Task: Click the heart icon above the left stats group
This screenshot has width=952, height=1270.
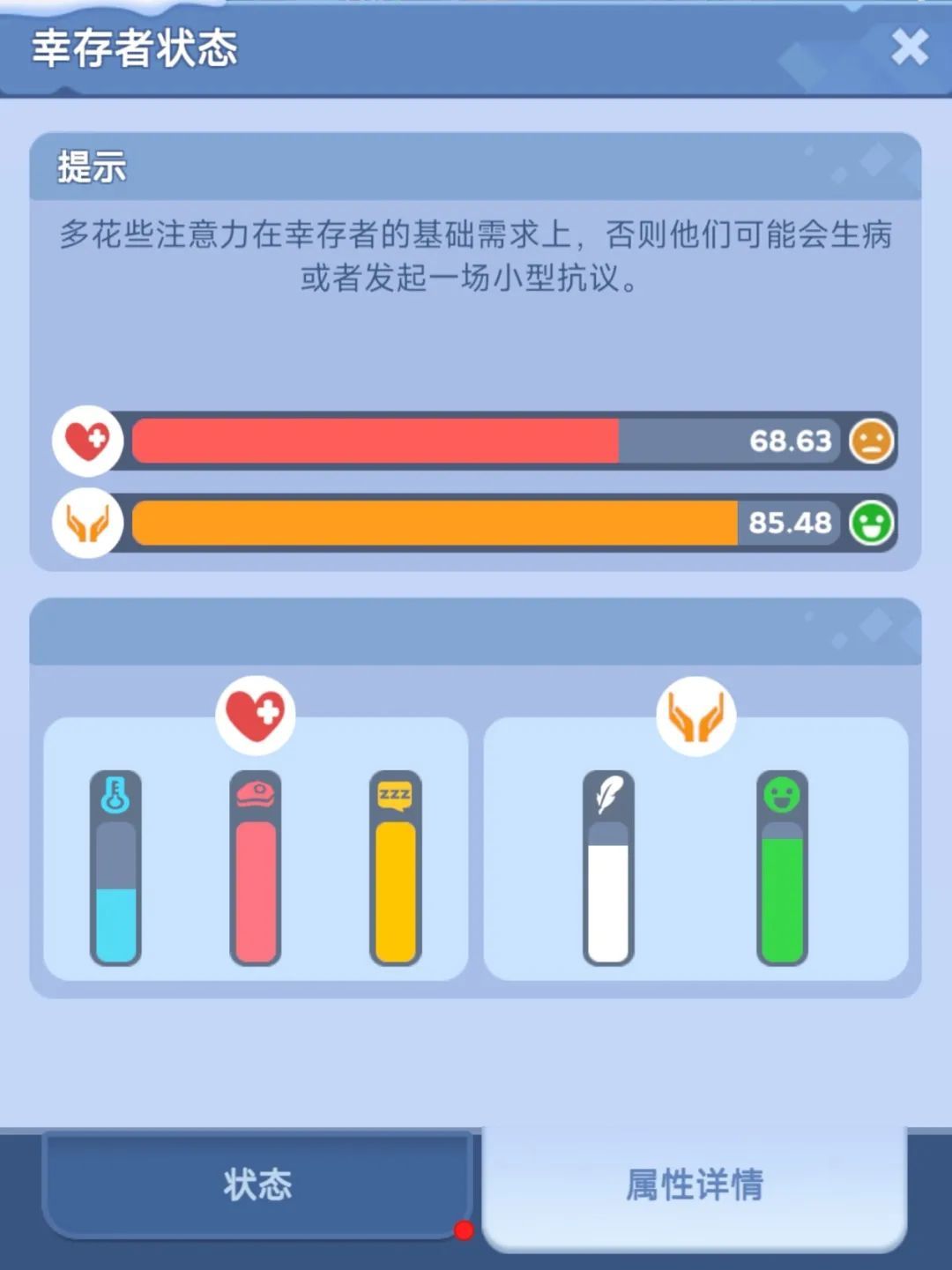Action: 257,713
